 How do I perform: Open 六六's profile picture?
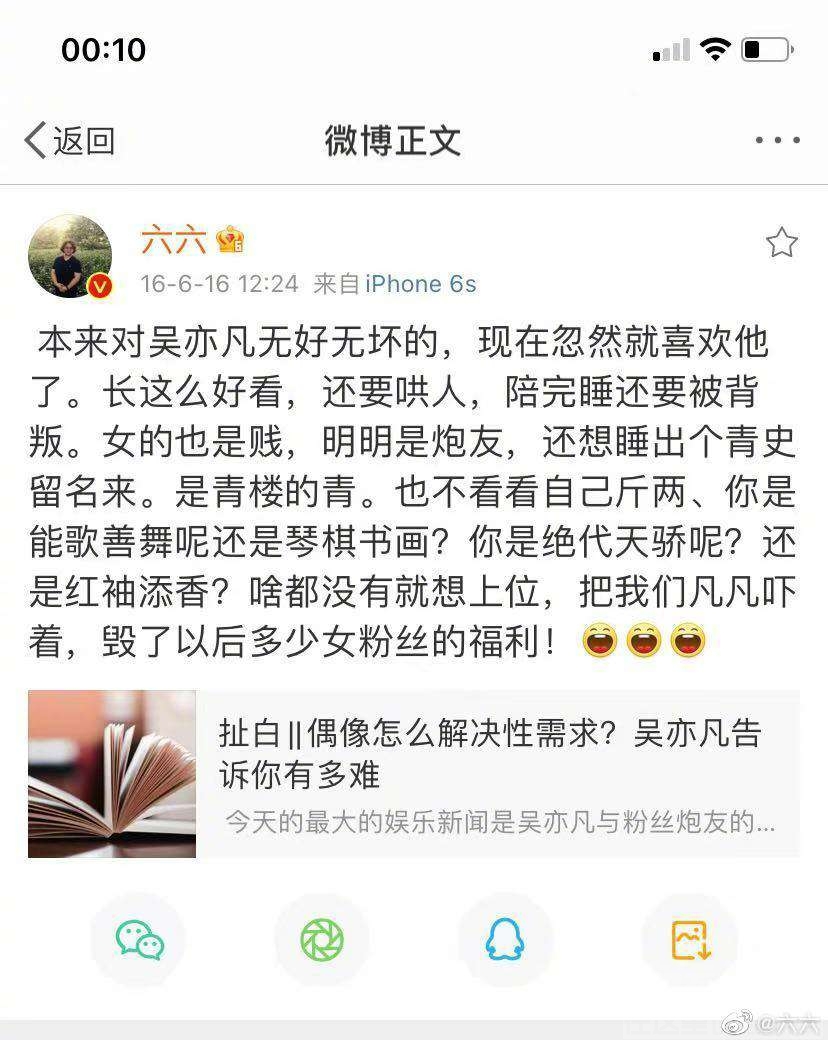pos(70,257)
